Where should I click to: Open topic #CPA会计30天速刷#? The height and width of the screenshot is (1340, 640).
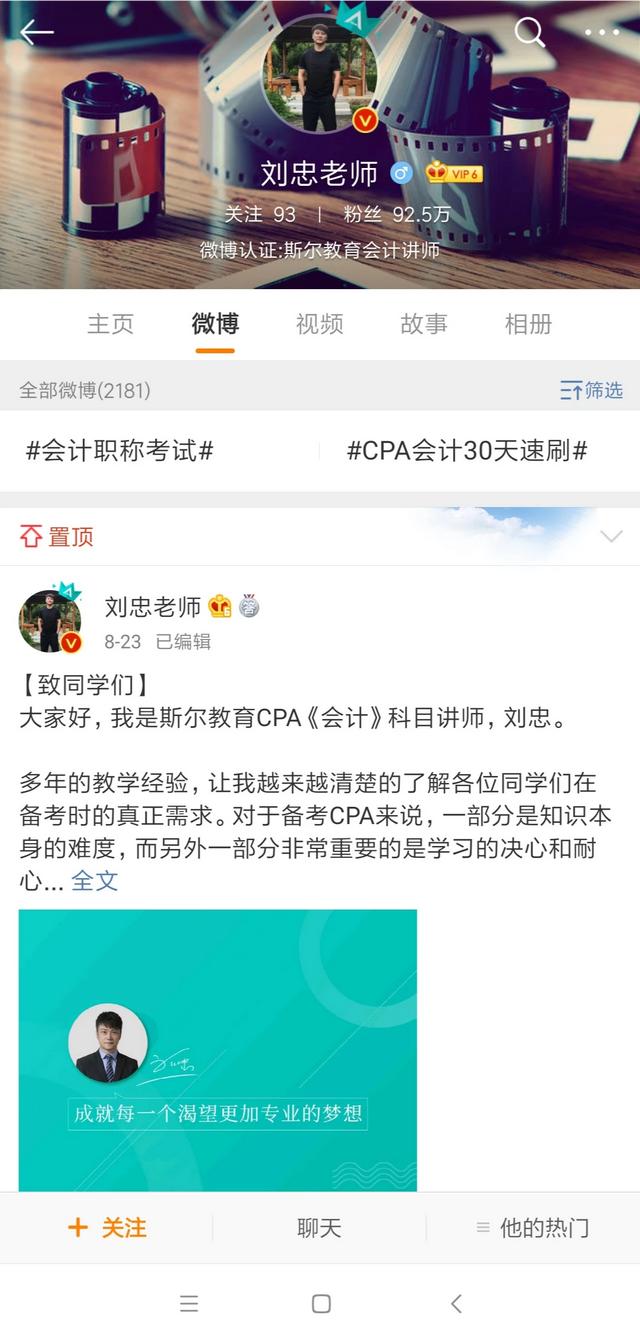click(x=467, y=451)
